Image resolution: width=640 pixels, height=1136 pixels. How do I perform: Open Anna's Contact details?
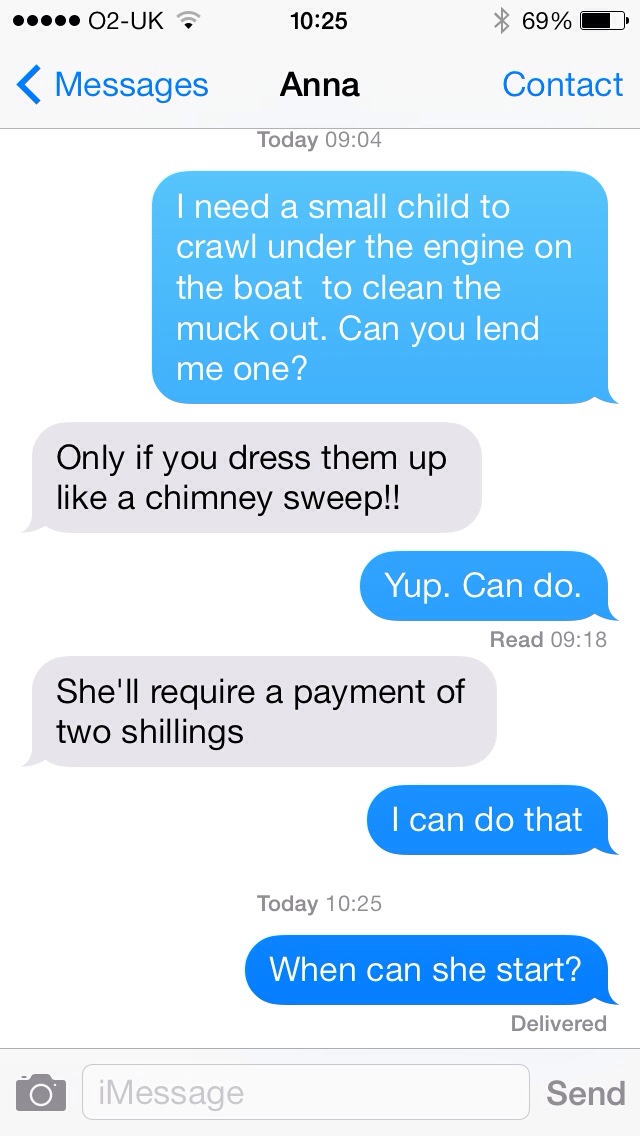point(562,86)
